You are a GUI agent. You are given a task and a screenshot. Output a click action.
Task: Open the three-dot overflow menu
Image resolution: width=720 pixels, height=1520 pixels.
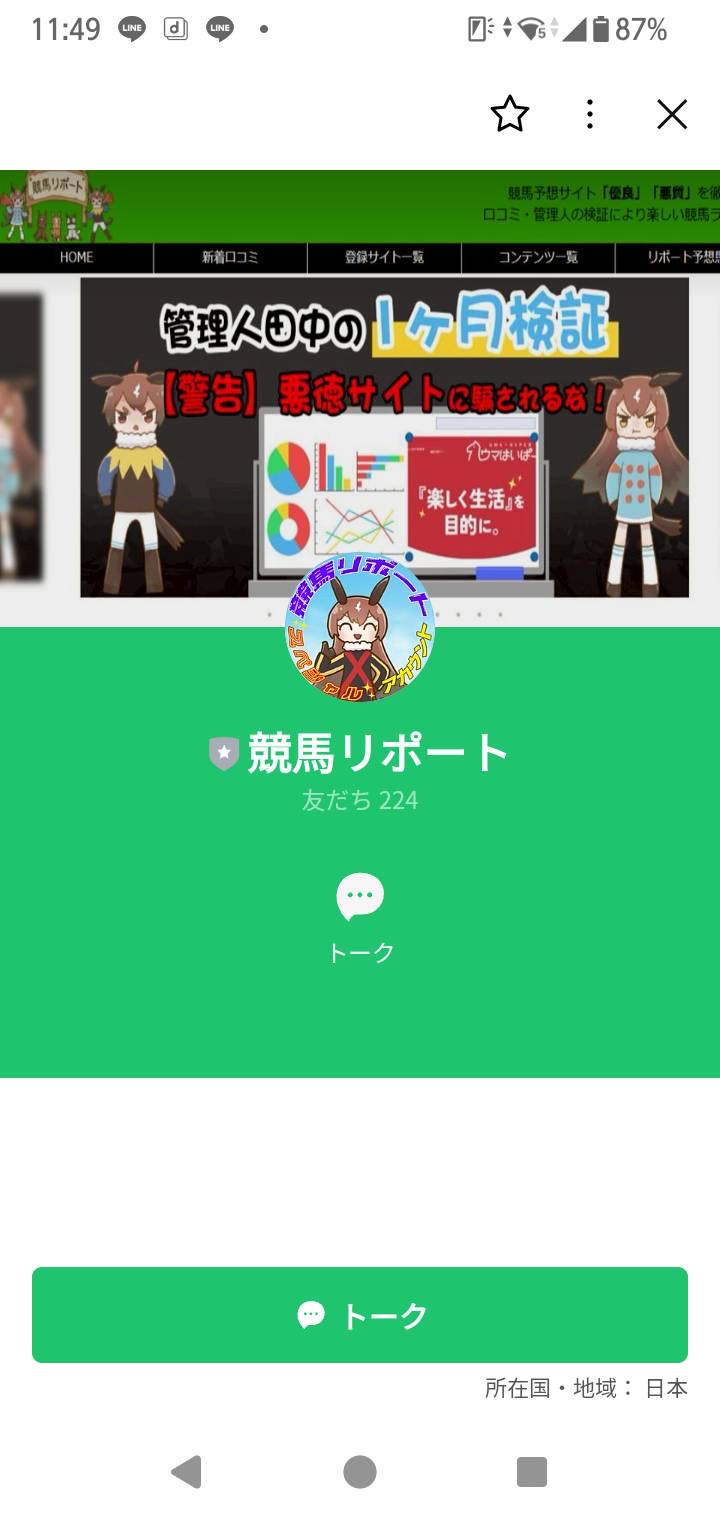(590, 115)
